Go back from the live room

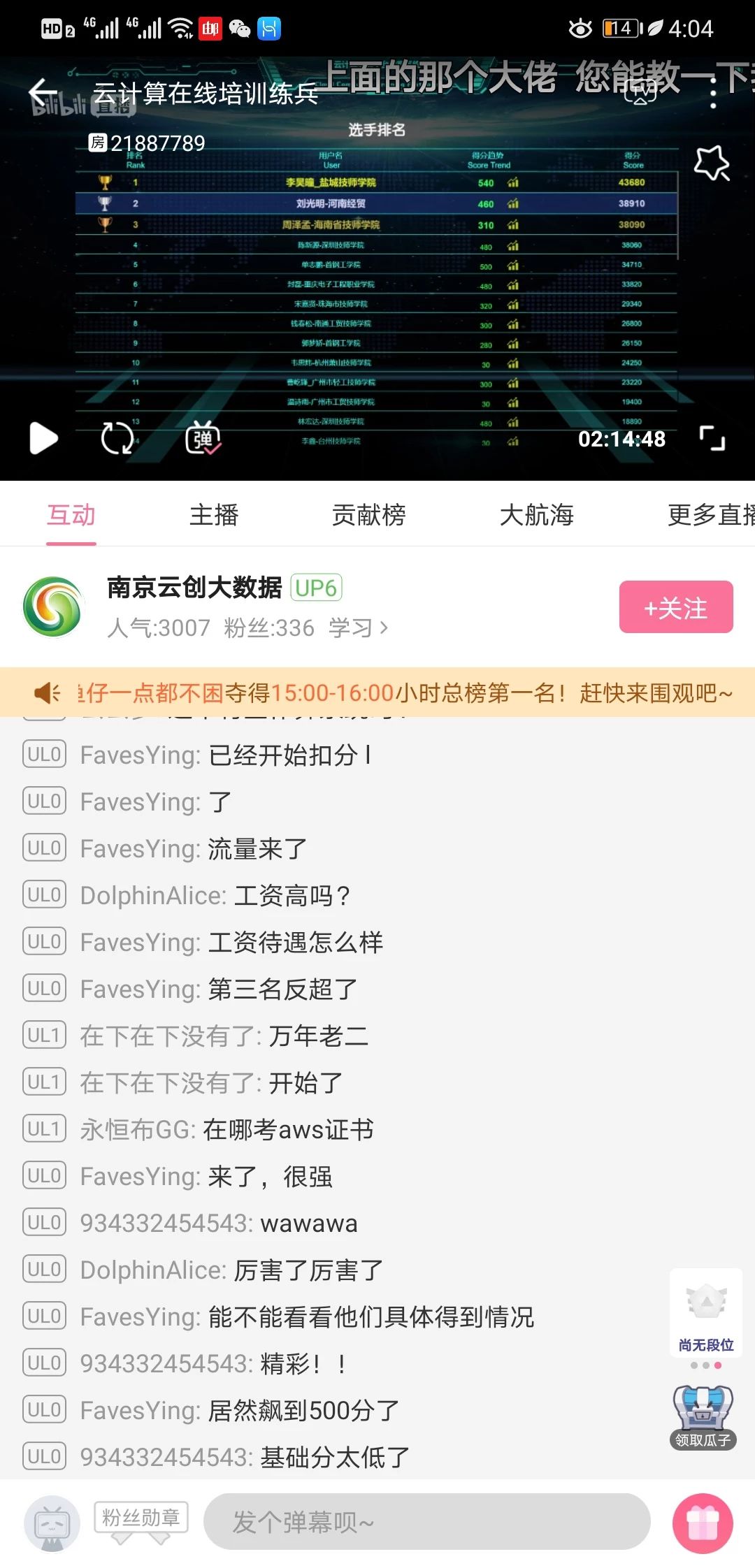pyautogui.click(x=42, y=93)
